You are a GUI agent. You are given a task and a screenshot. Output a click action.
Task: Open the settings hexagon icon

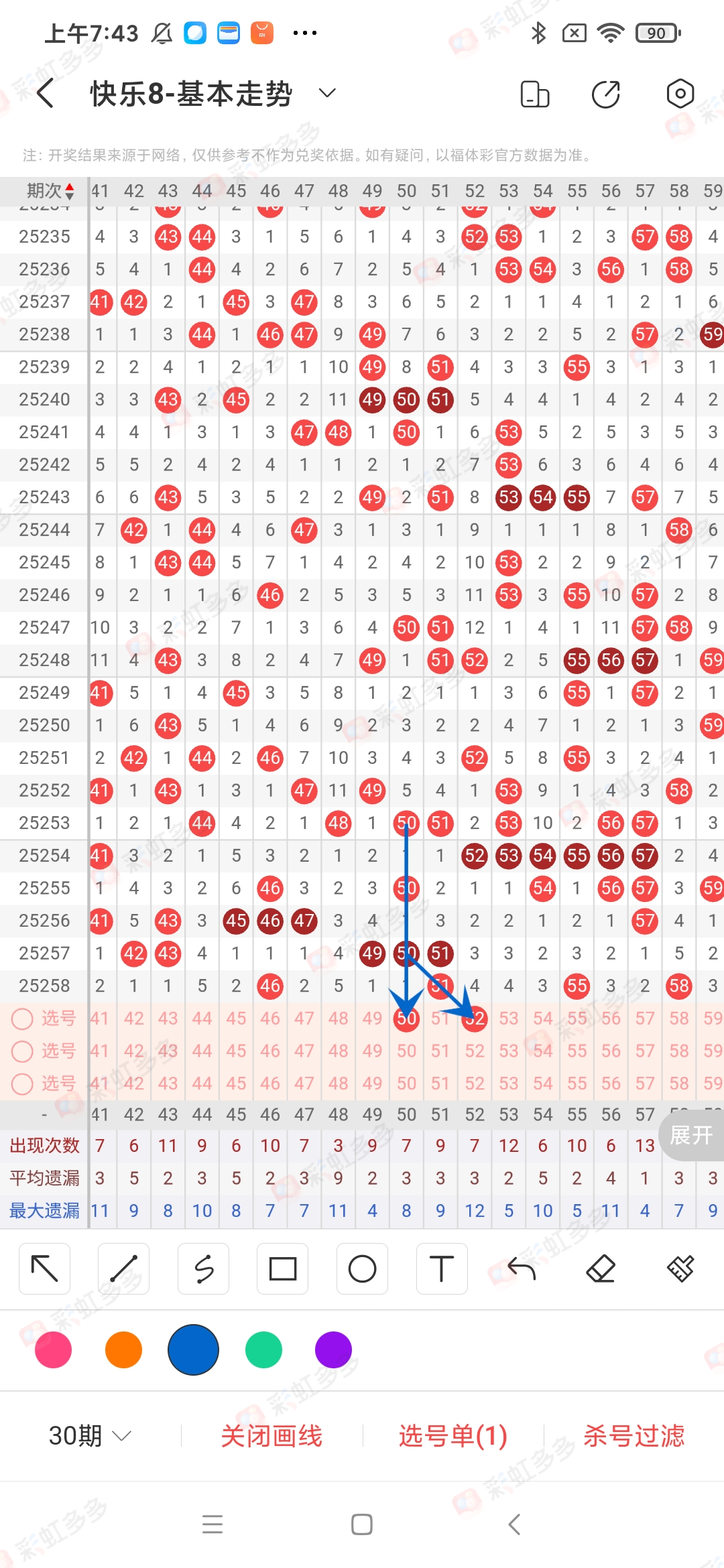[680, 94]
